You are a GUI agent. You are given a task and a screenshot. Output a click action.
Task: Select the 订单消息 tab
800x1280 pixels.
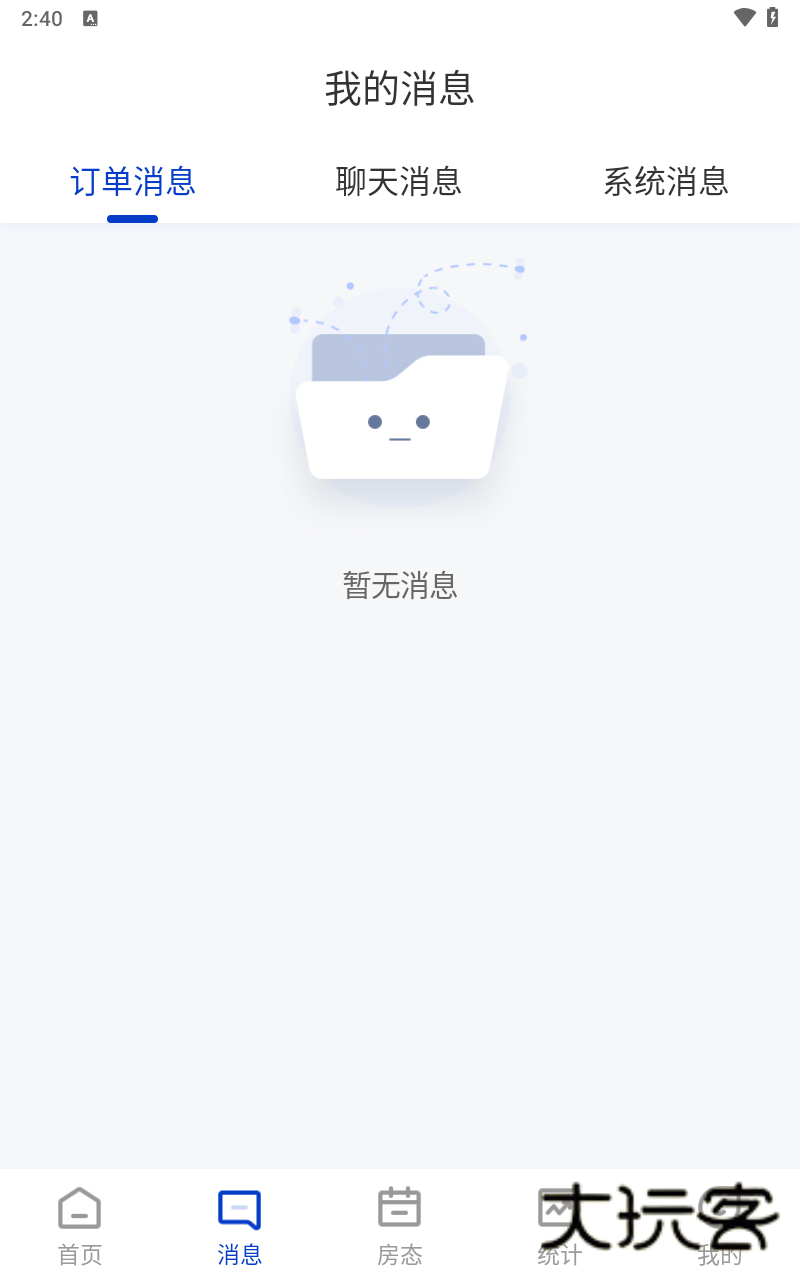click(132, 183)
